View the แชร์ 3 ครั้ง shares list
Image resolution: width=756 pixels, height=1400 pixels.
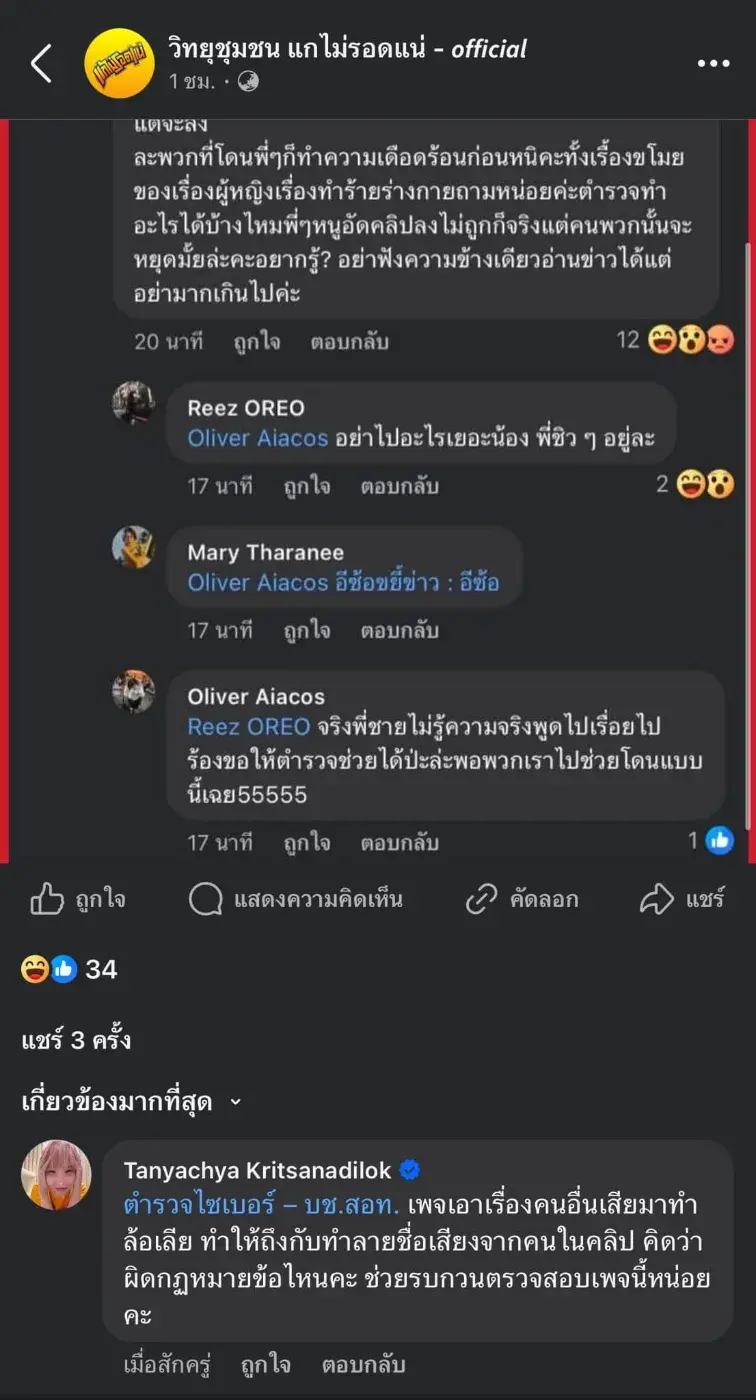point(76,1041)
